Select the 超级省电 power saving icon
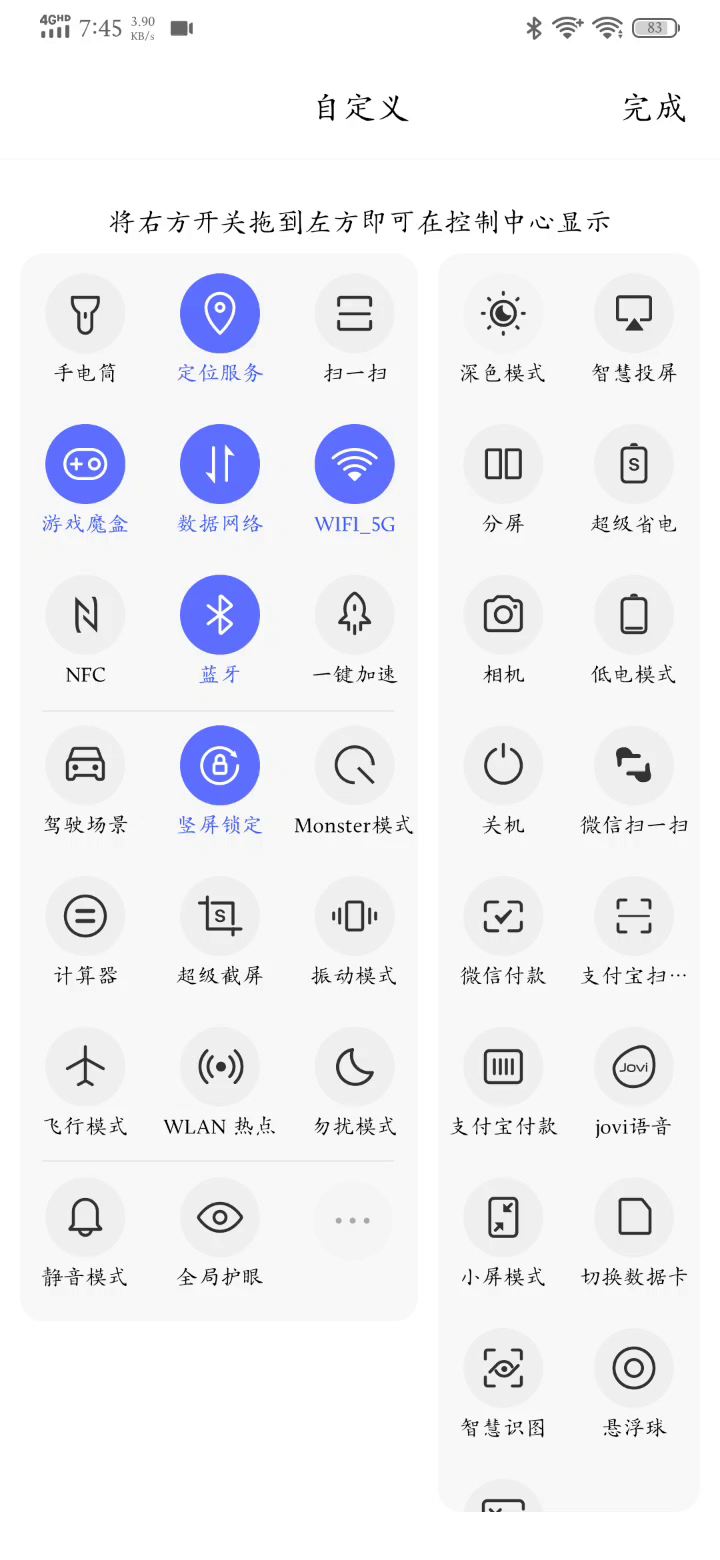This screenshot has height=1560, width=720. (634, 464)
